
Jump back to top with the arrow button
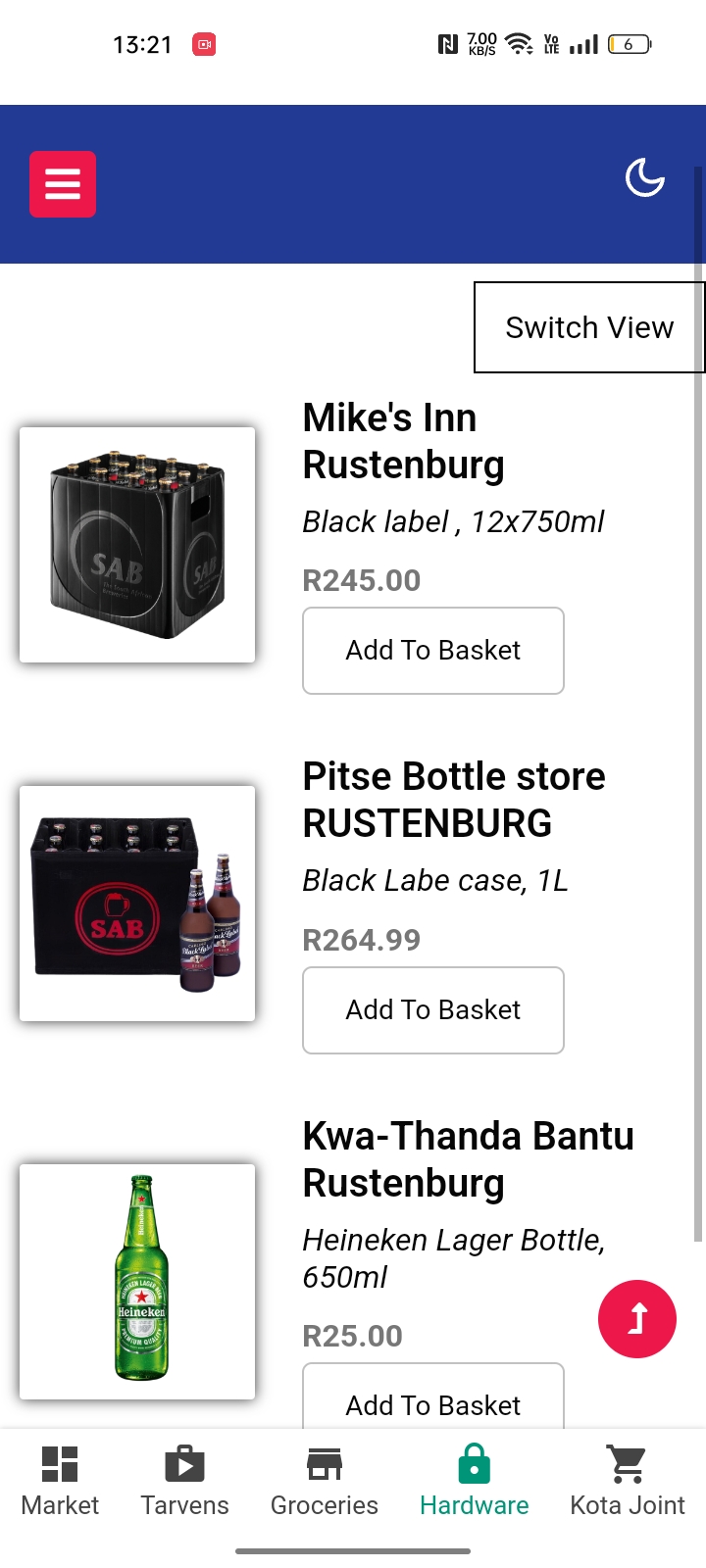[637, 1319]
